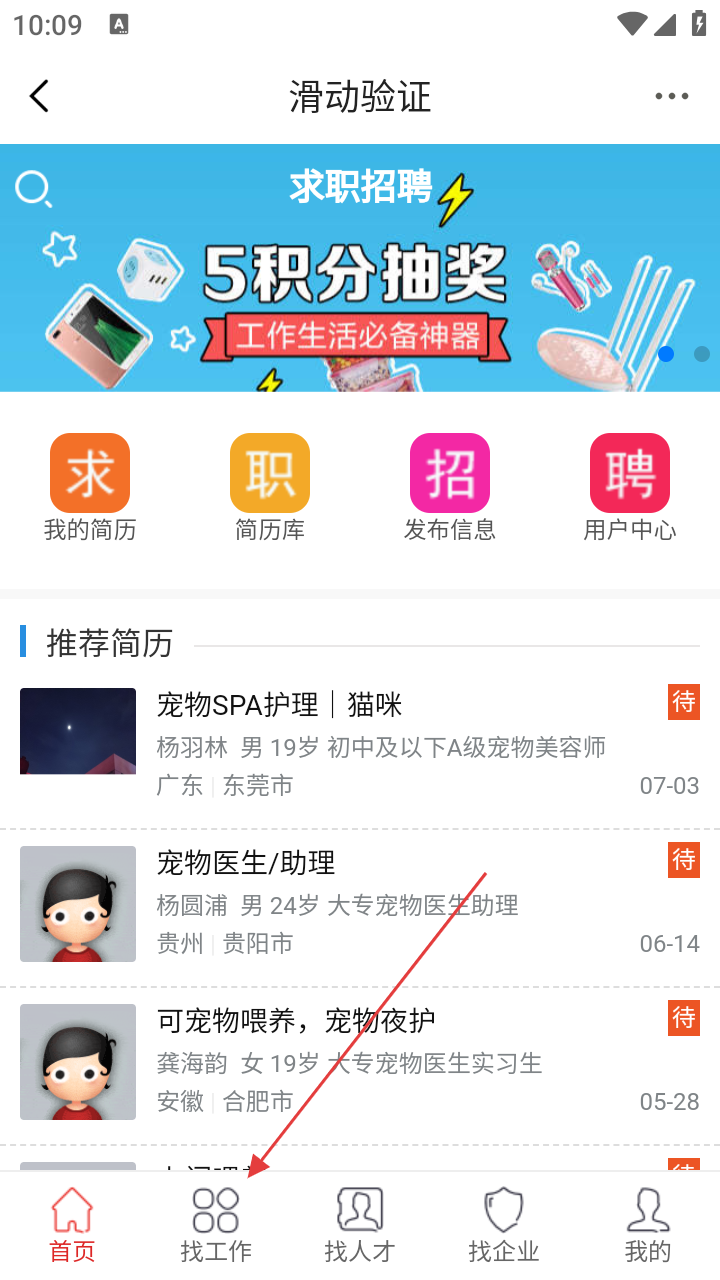Jump to the second banner page dot
Viewport: 720px width, 1280px height.
(x=702, y=354)
